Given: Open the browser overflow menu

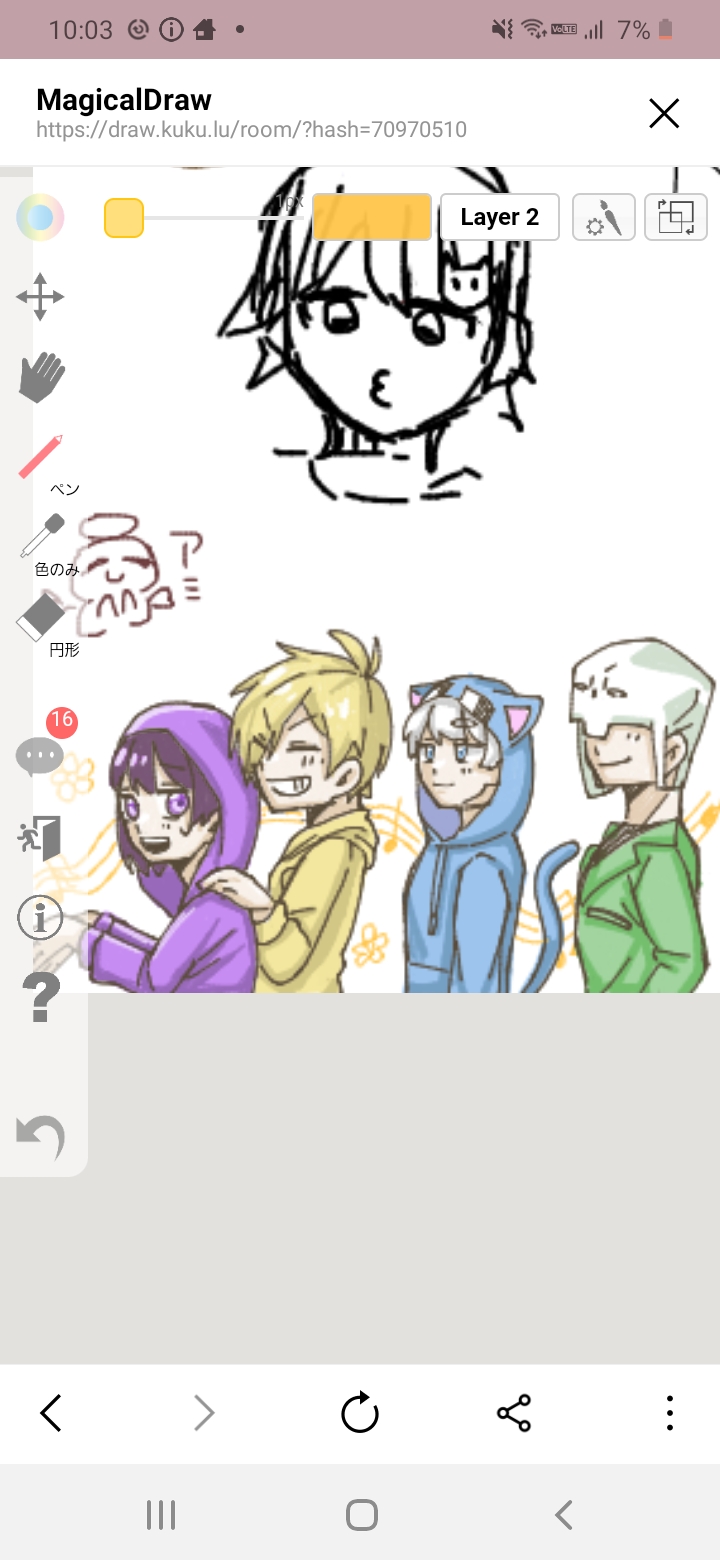Looking at the screenshot, I should point(669,1413).
